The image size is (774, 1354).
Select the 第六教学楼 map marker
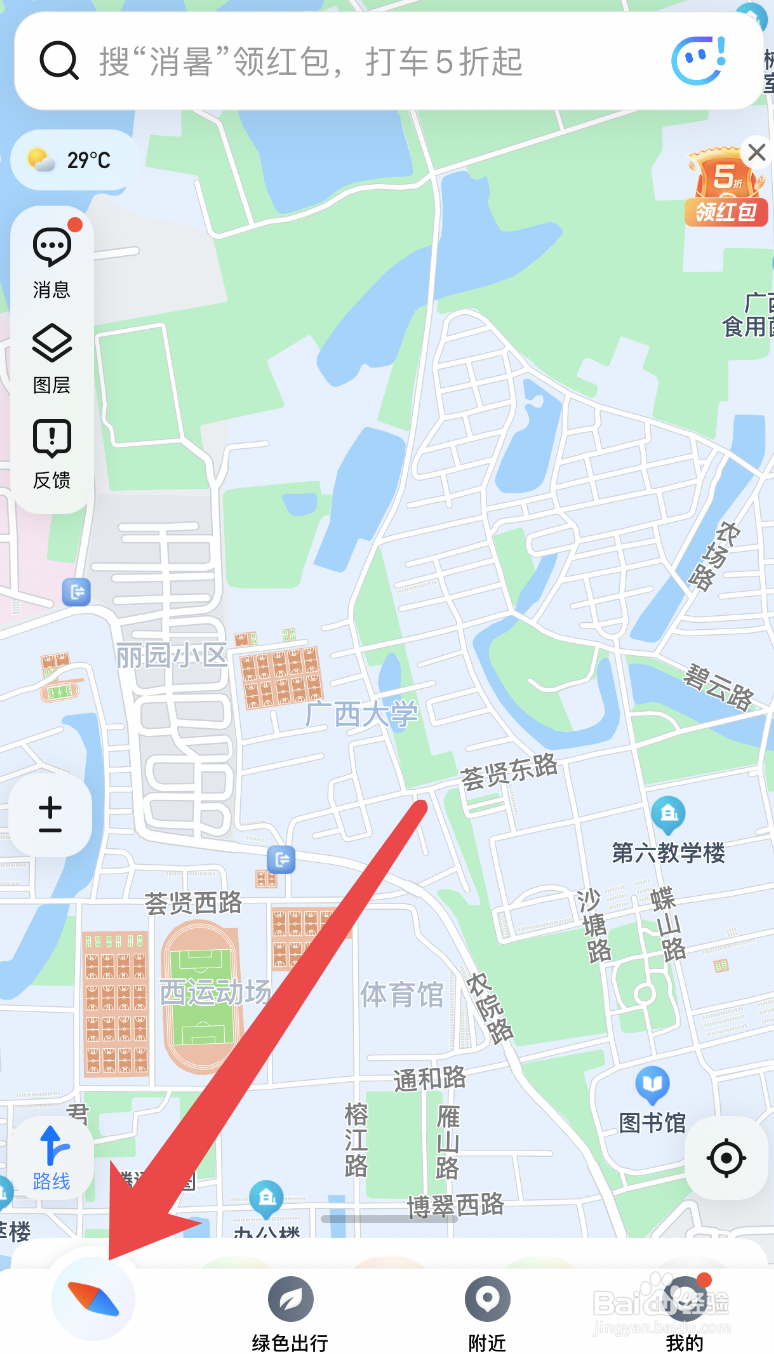point(668,830)
